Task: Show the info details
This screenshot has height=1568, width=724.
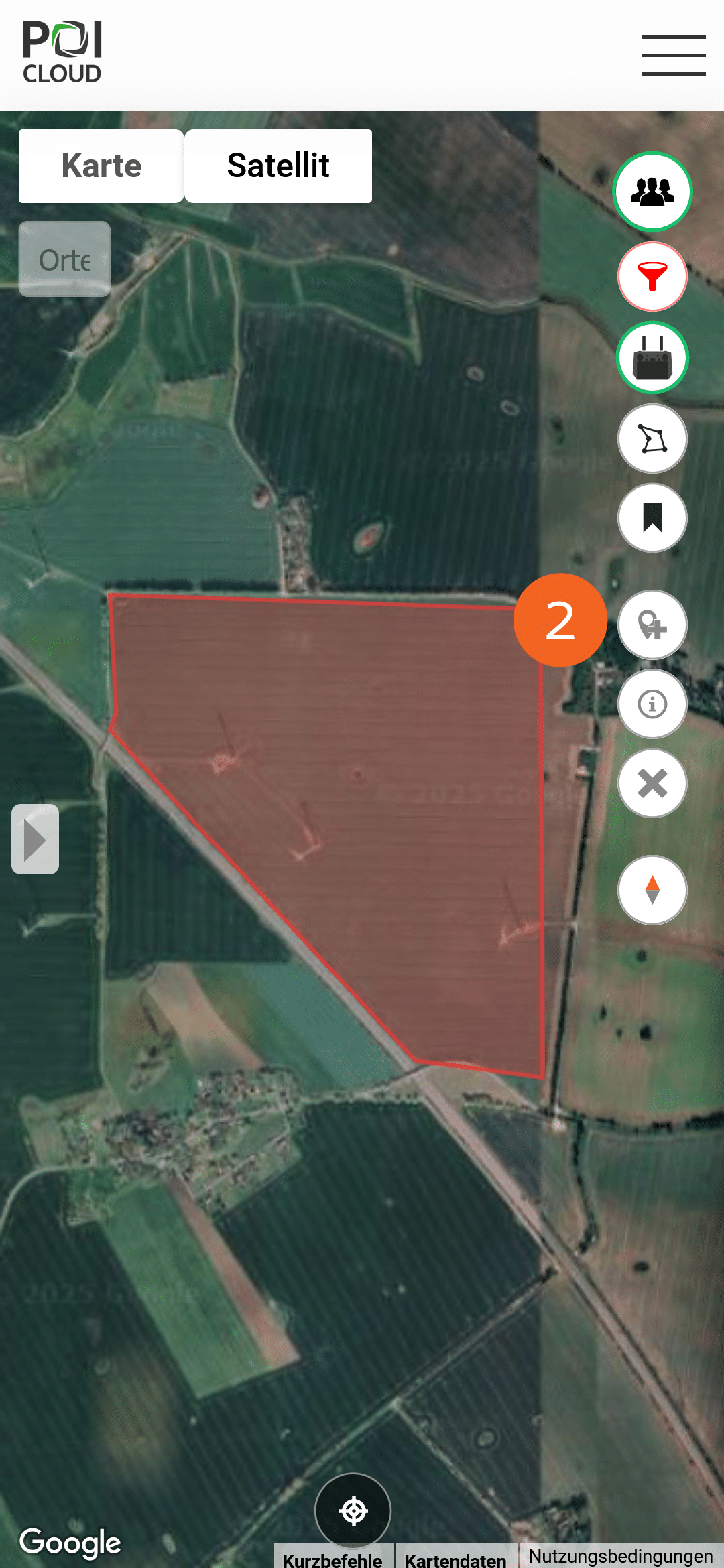Action: click(x=652, y=704)
